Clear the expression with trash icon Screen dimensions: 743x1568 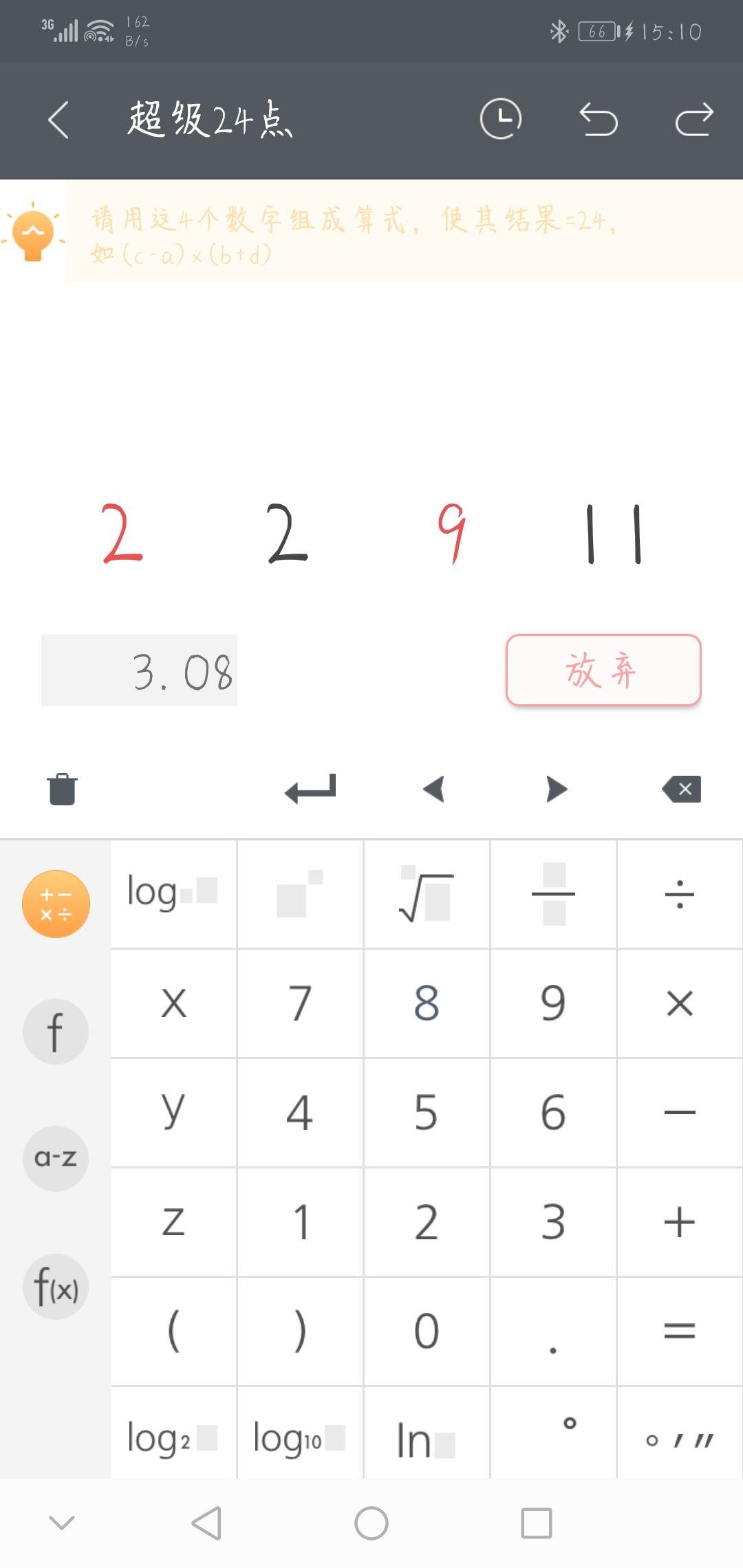[62, 789]
